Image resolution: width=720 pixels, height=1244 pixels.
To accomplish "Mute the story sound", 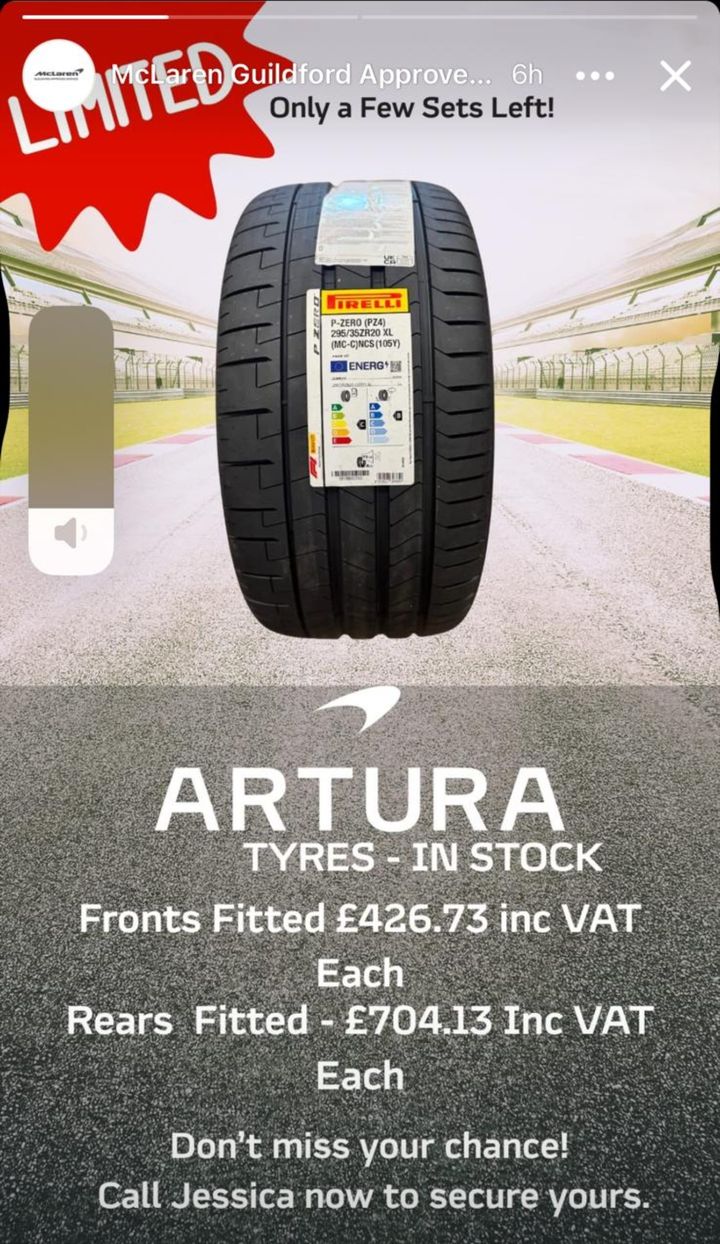I will [x=71, y=534].
